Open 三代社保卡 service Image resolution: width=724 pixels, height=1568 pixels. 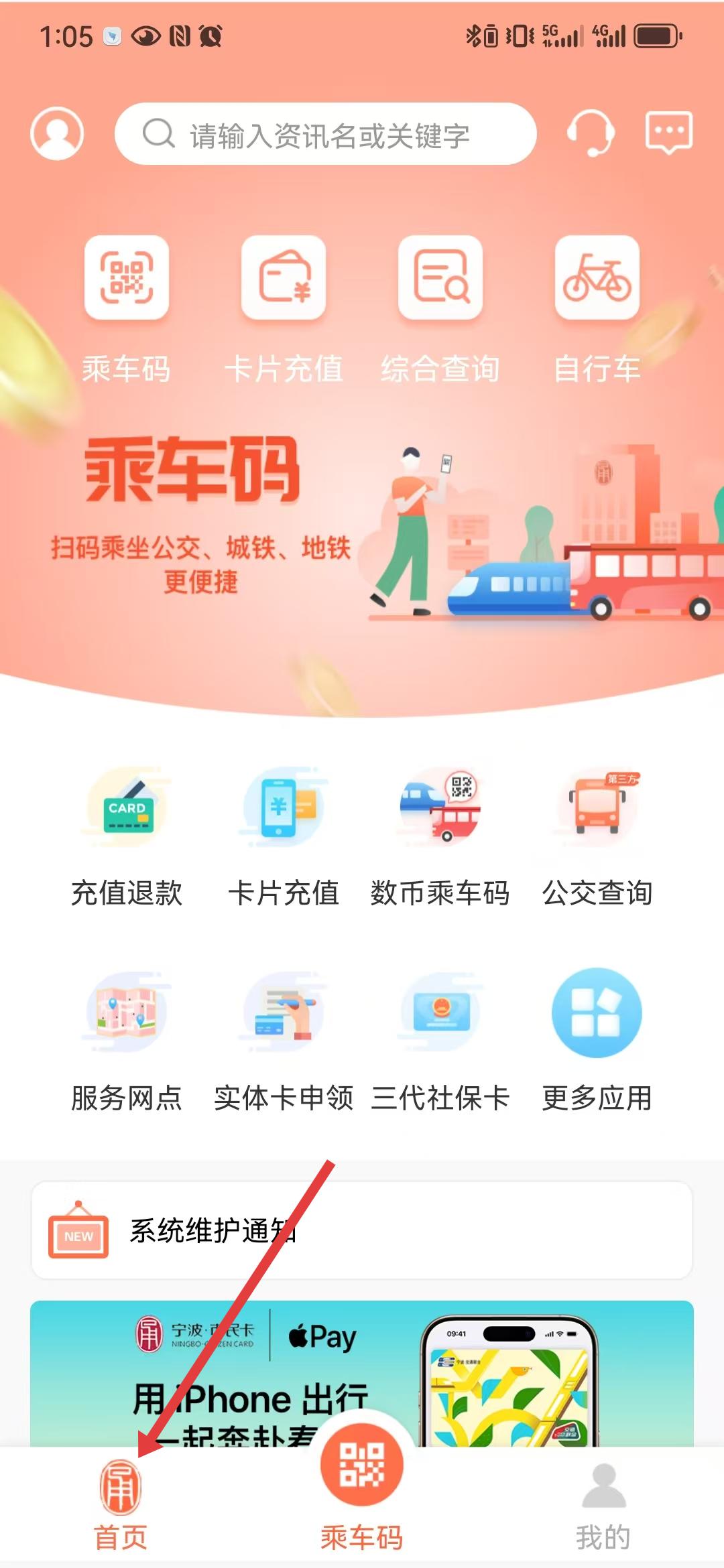[440, 1042]
